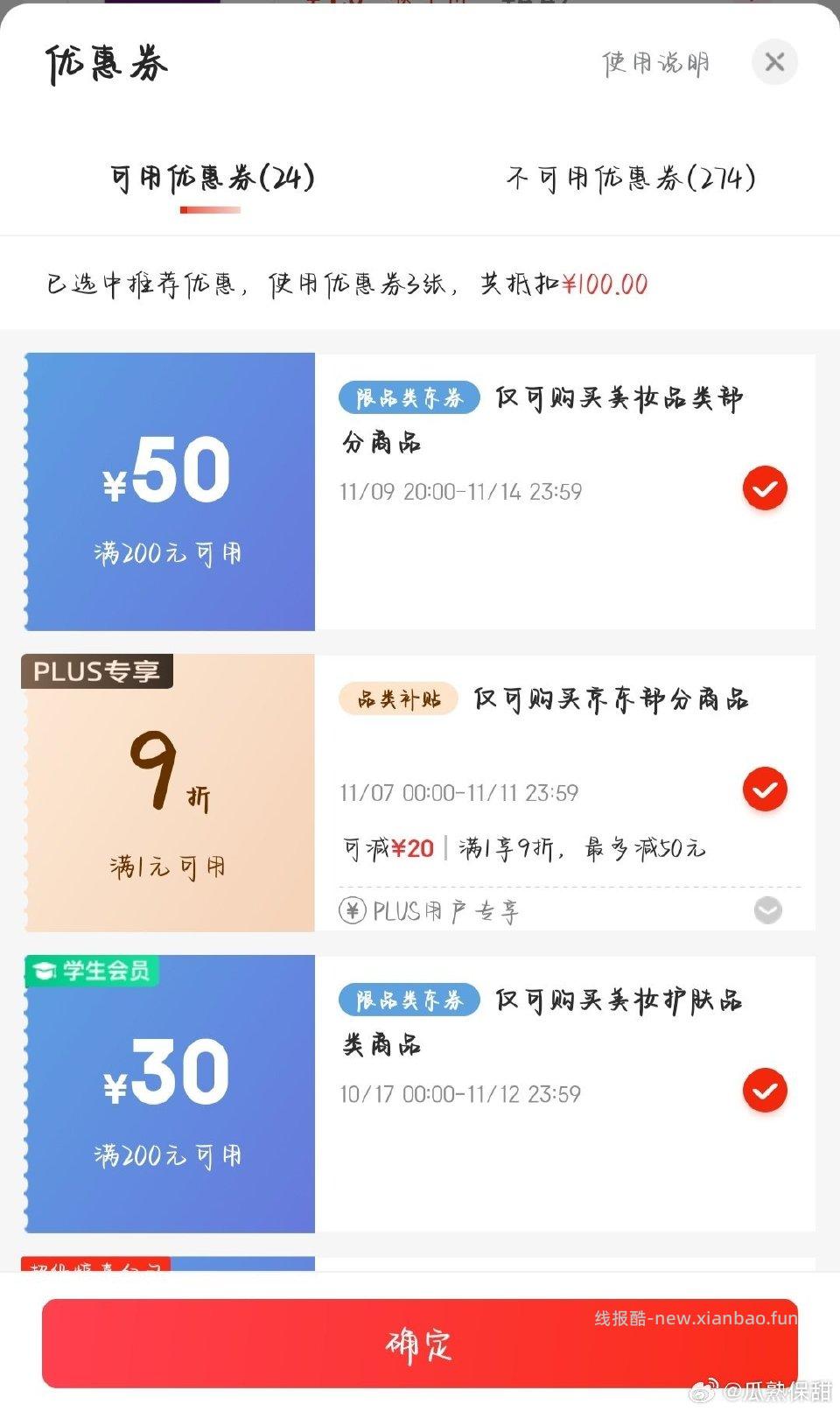840x1411 pixels.
Task: Deselect the ¥30 student coupon checkmark
Action: (x=765, y=1091)
